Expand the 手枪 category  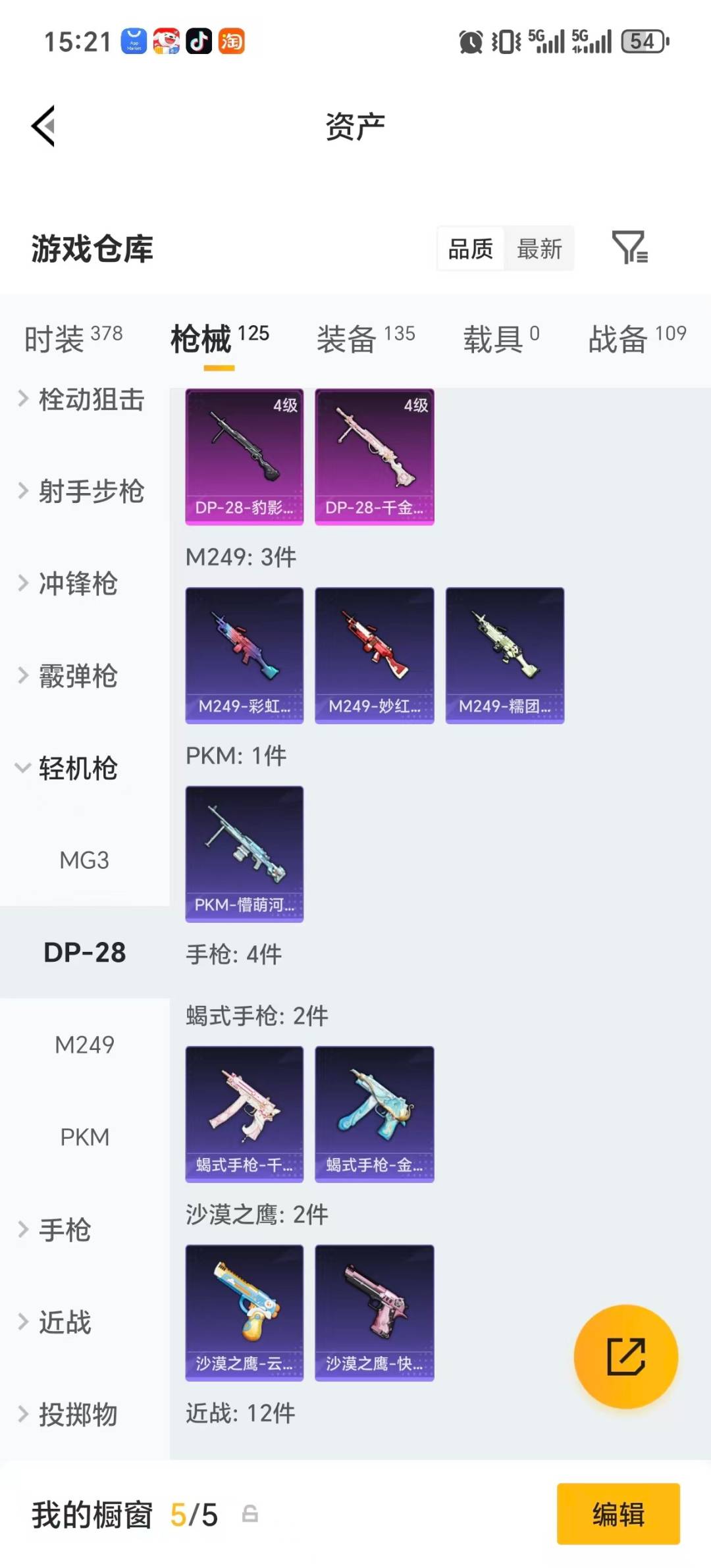pyautogui.click(x=66, y=1230)
